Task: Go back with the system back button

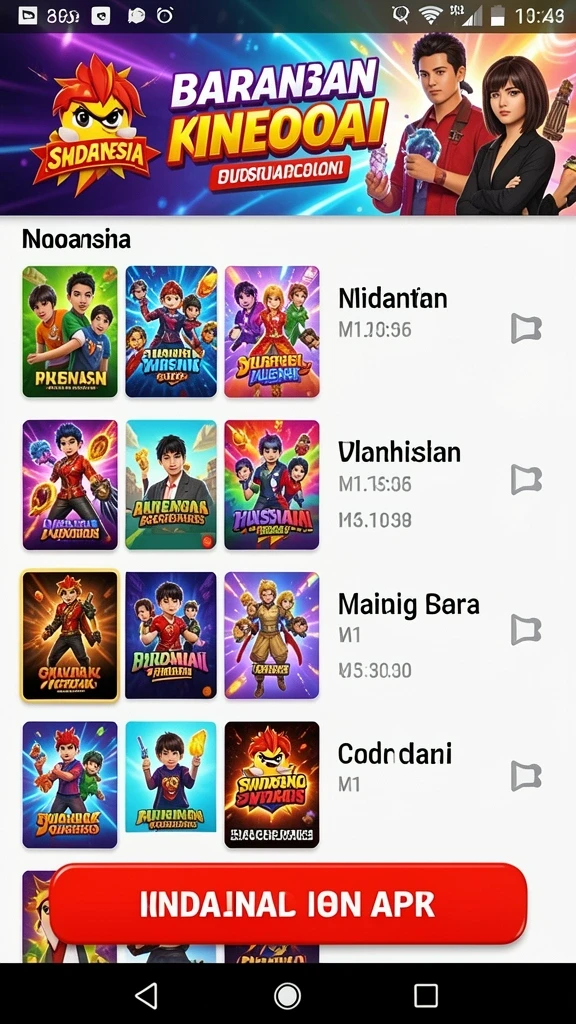Action: click(x=146, y=995)
